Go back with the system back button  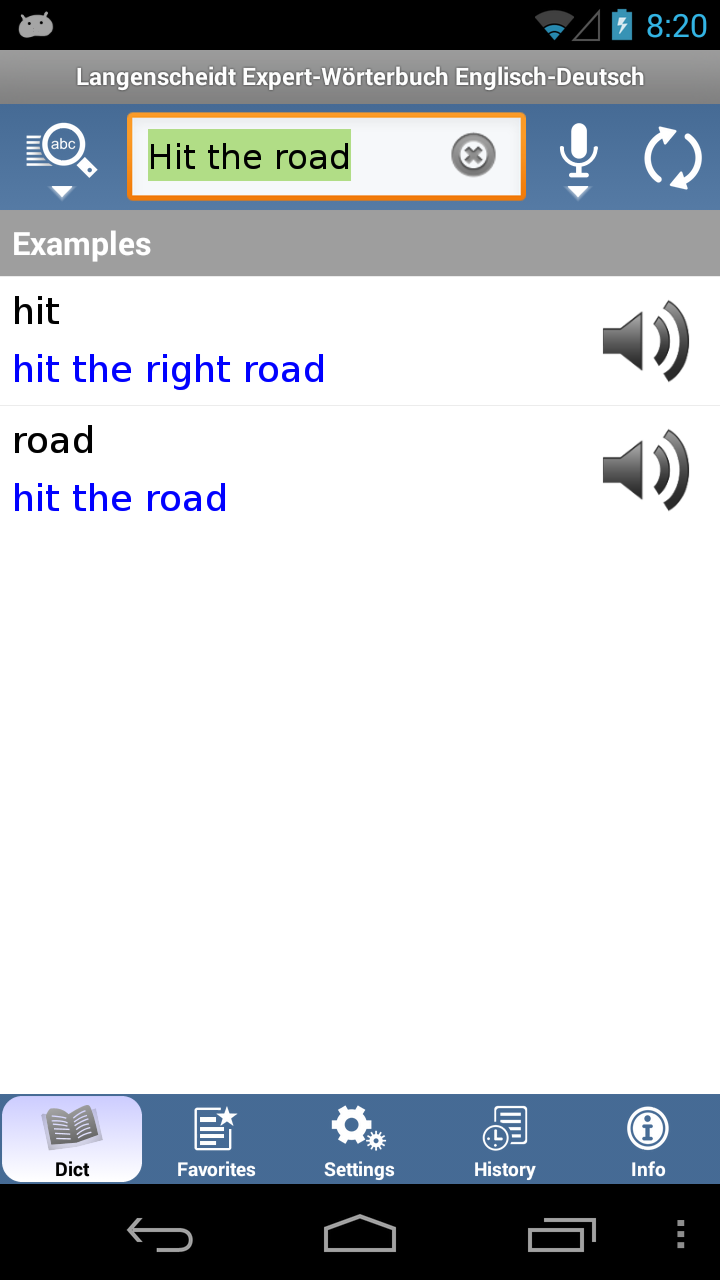[x=160, y=1235]
